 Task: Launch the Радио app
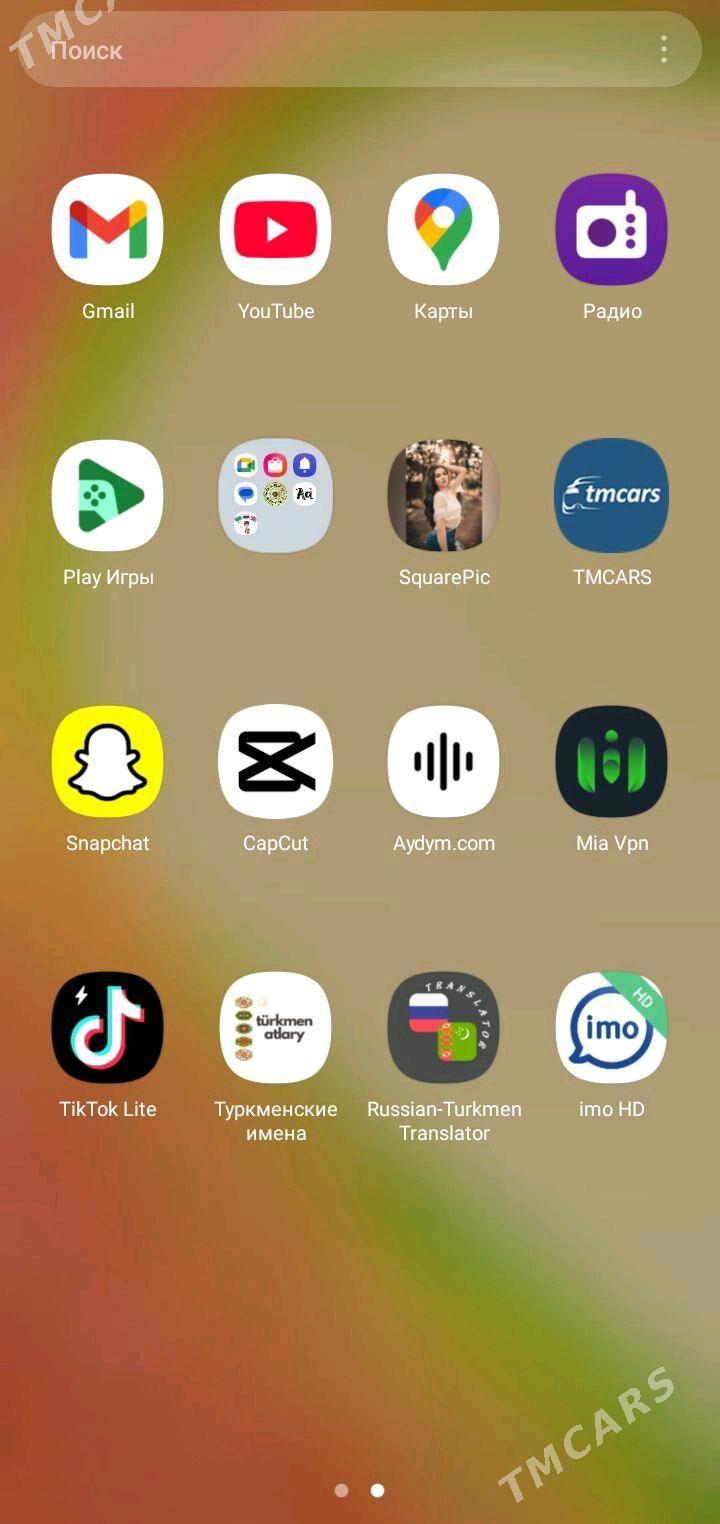click(612, 230)
